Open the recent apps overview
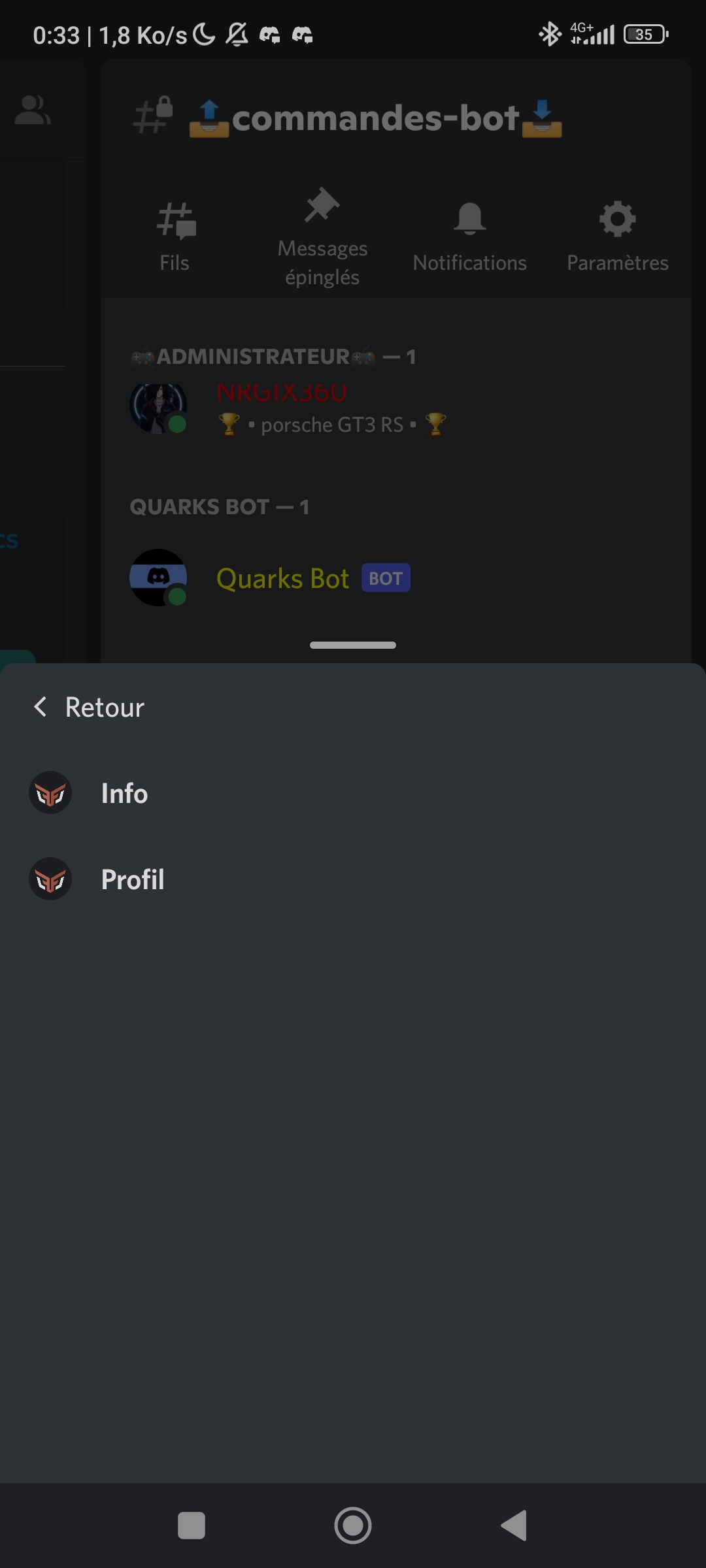This screenshot has width=706, height=1568. [192, 1526]
